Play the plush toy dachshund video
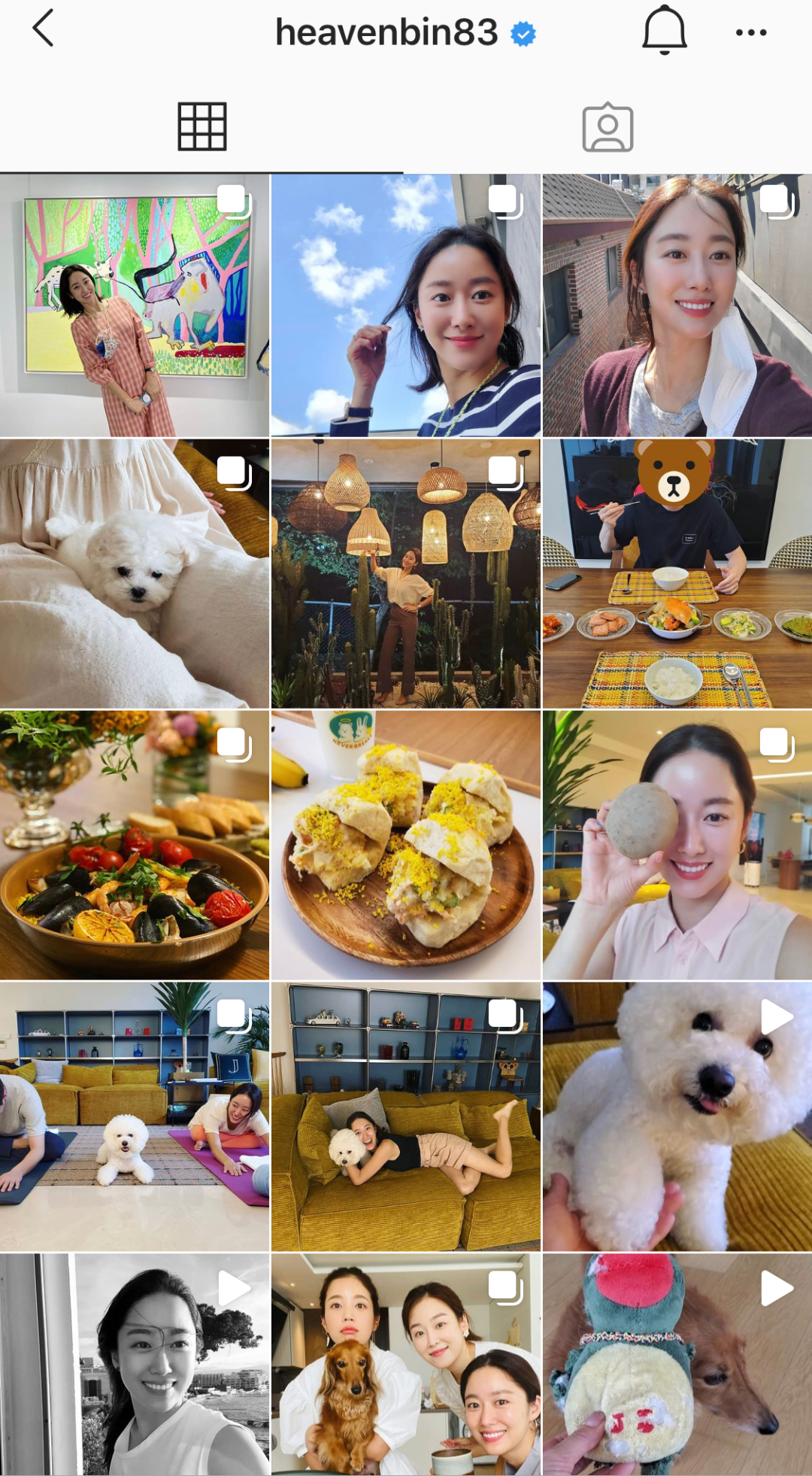The image size is (812, 1476). click(677, 1363)
